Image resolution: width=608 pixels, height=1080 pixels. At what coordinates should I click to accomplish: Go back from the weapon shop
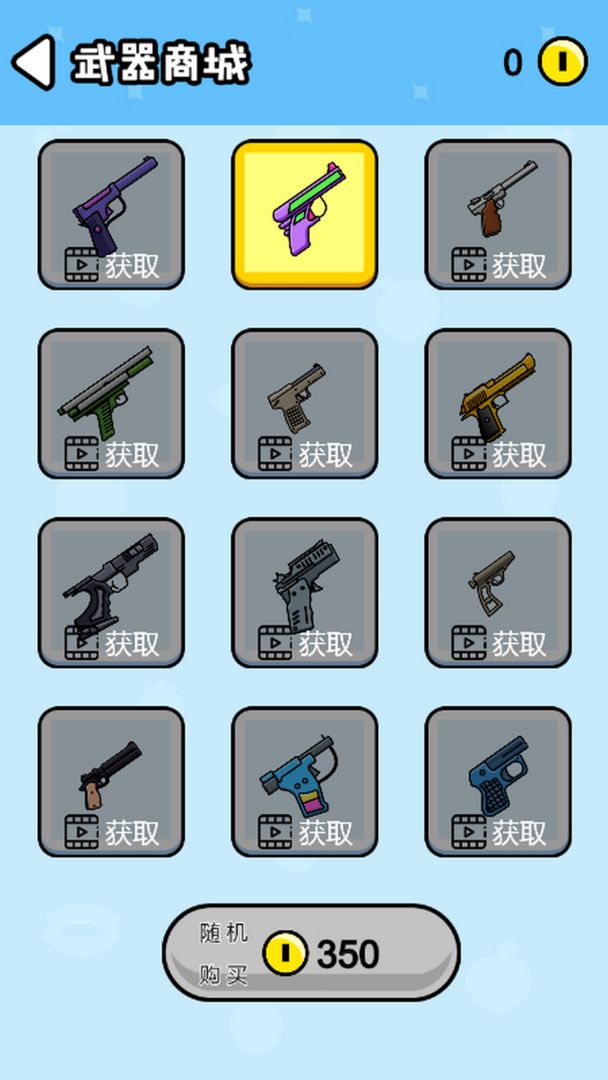coord(34,63)
